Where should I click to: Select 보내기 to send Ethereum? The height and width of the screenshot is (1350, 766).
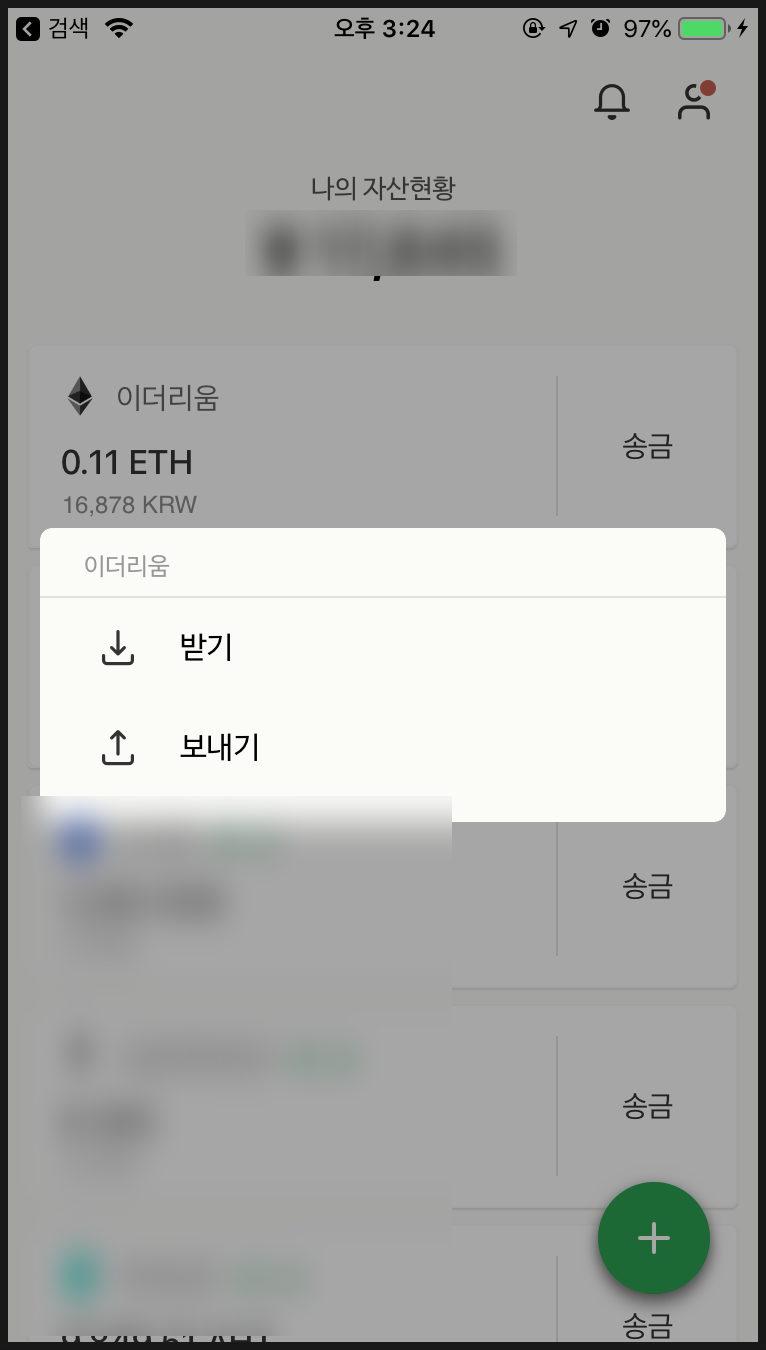pos(219,747)
